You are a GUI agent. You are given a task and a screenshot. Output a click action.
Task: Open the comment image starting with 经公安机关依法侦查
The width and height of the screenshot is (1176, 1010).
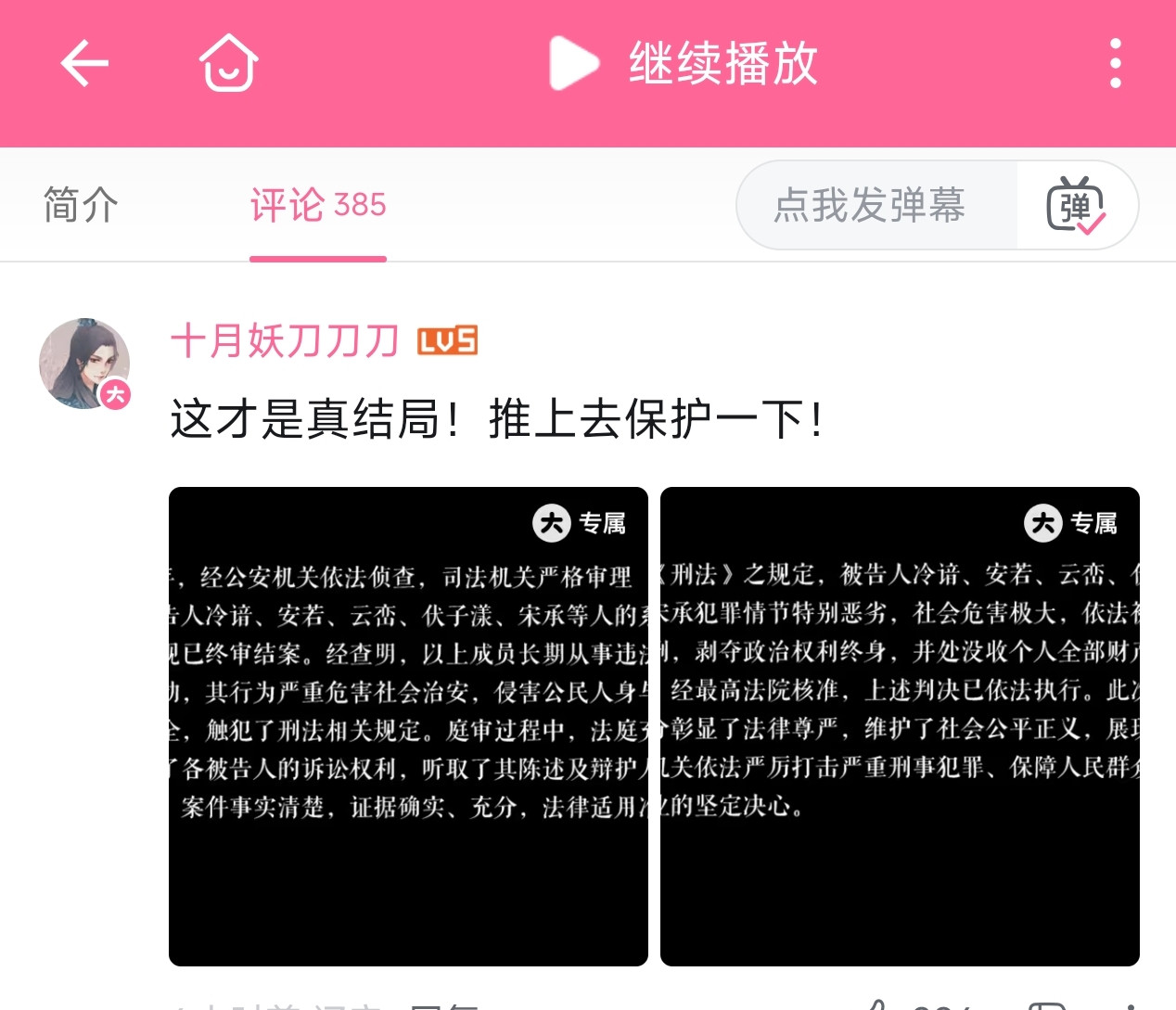tap(408, 726)
